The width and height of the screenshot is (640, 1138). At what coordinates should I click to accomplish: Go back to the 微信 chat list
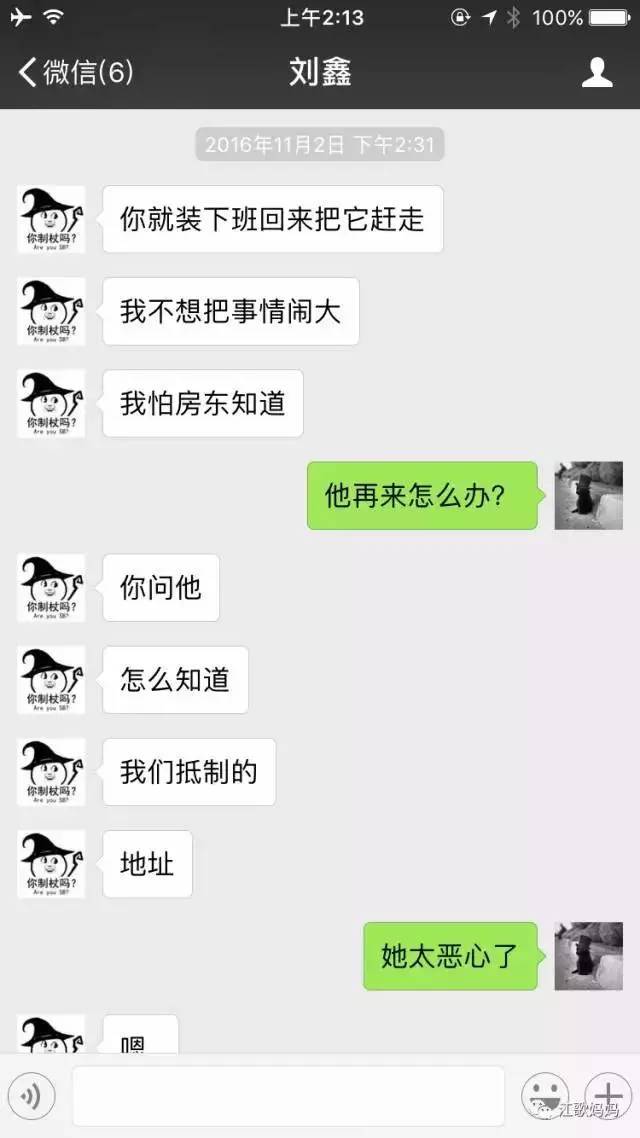coord(75,73)
